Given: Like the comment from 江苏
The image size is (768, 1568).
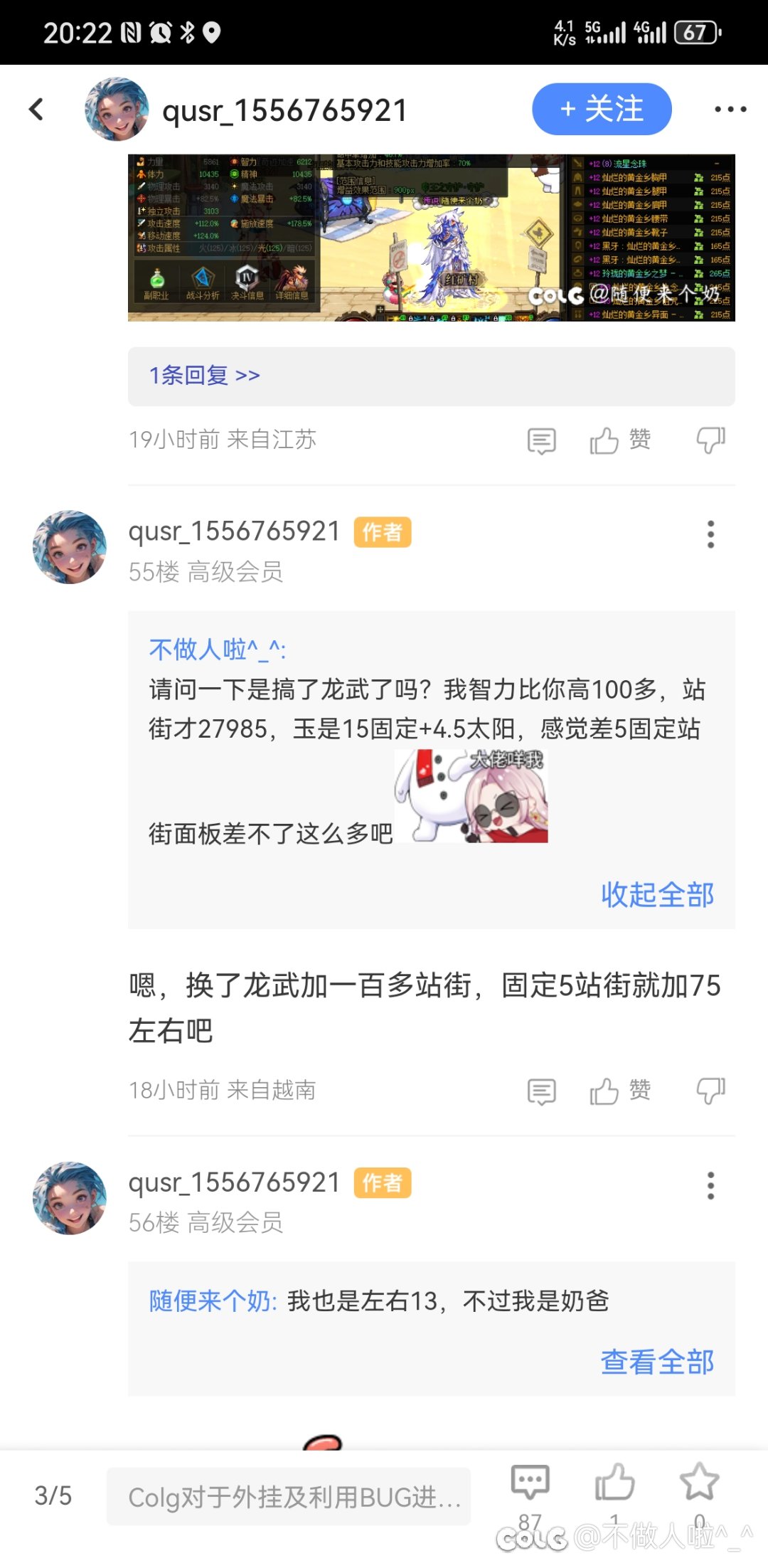Looking at the screenshot, I should [619, 440].
